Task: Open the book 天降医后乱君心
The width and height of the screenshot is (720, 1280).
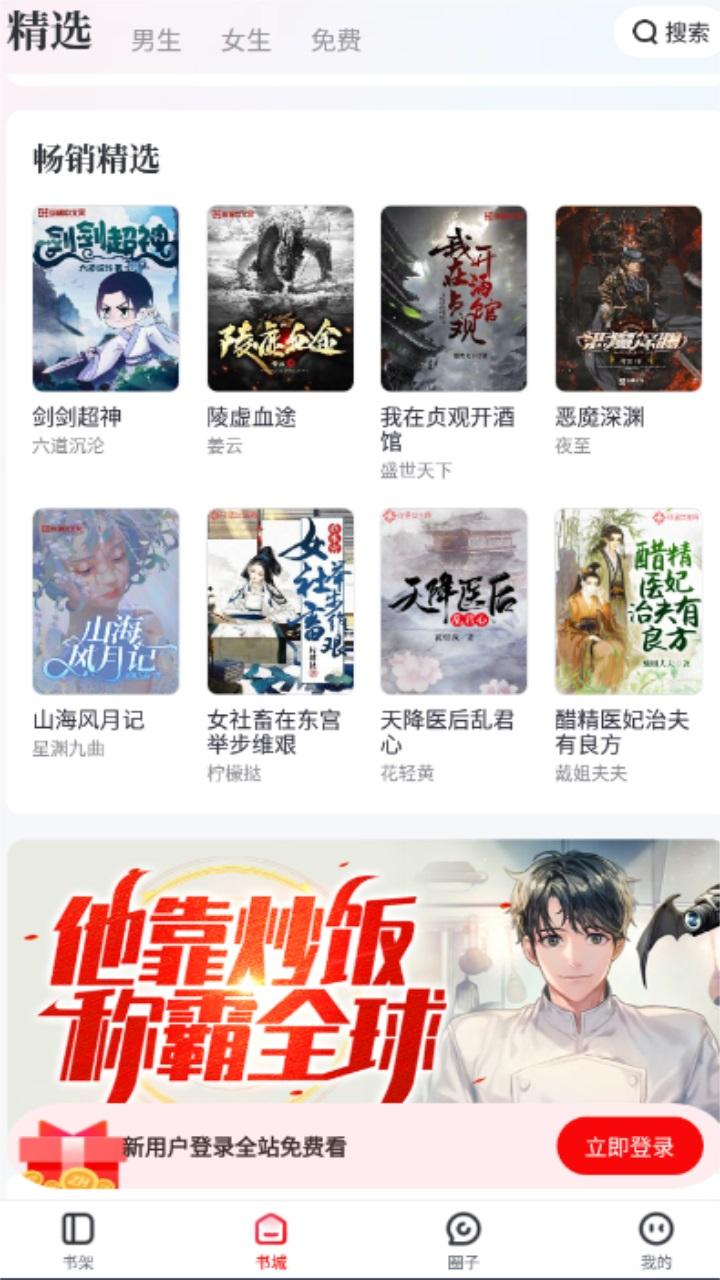Action: tap(450, 600)
